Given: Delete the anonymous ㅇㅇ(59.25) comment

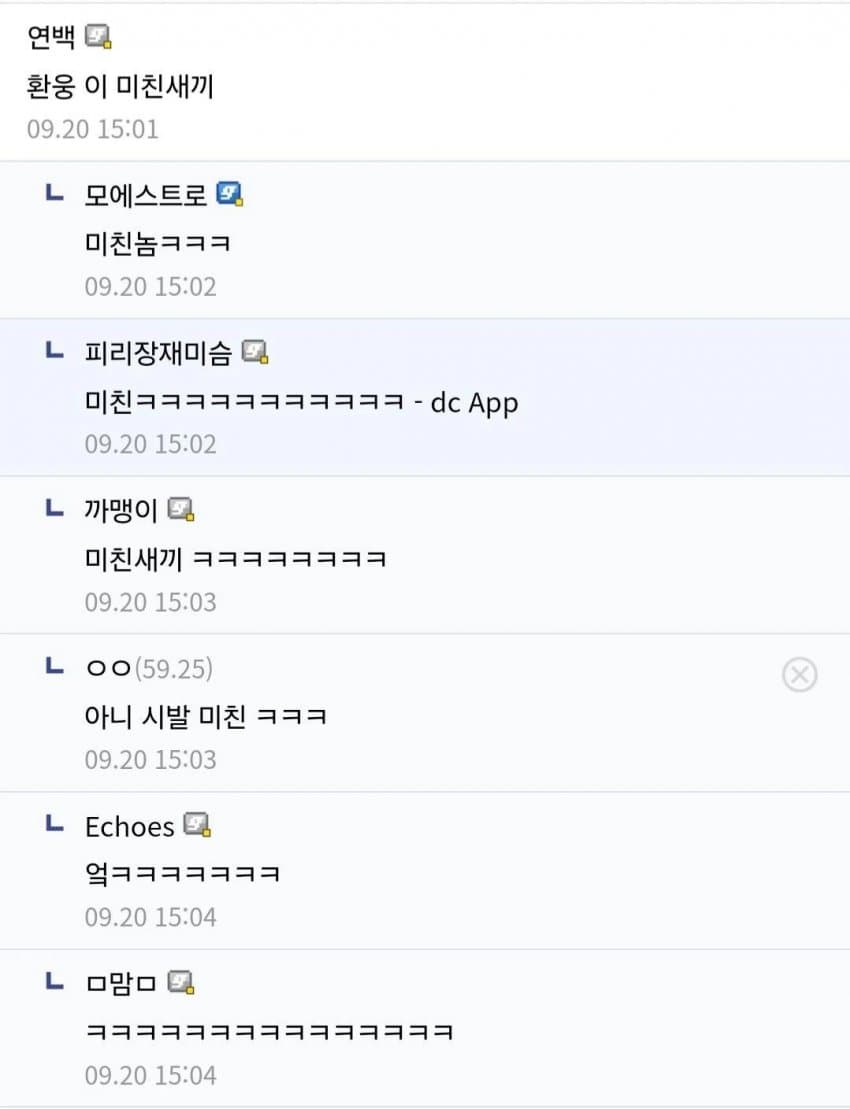Looking at the screenshot, I should [x=798, y=675].
